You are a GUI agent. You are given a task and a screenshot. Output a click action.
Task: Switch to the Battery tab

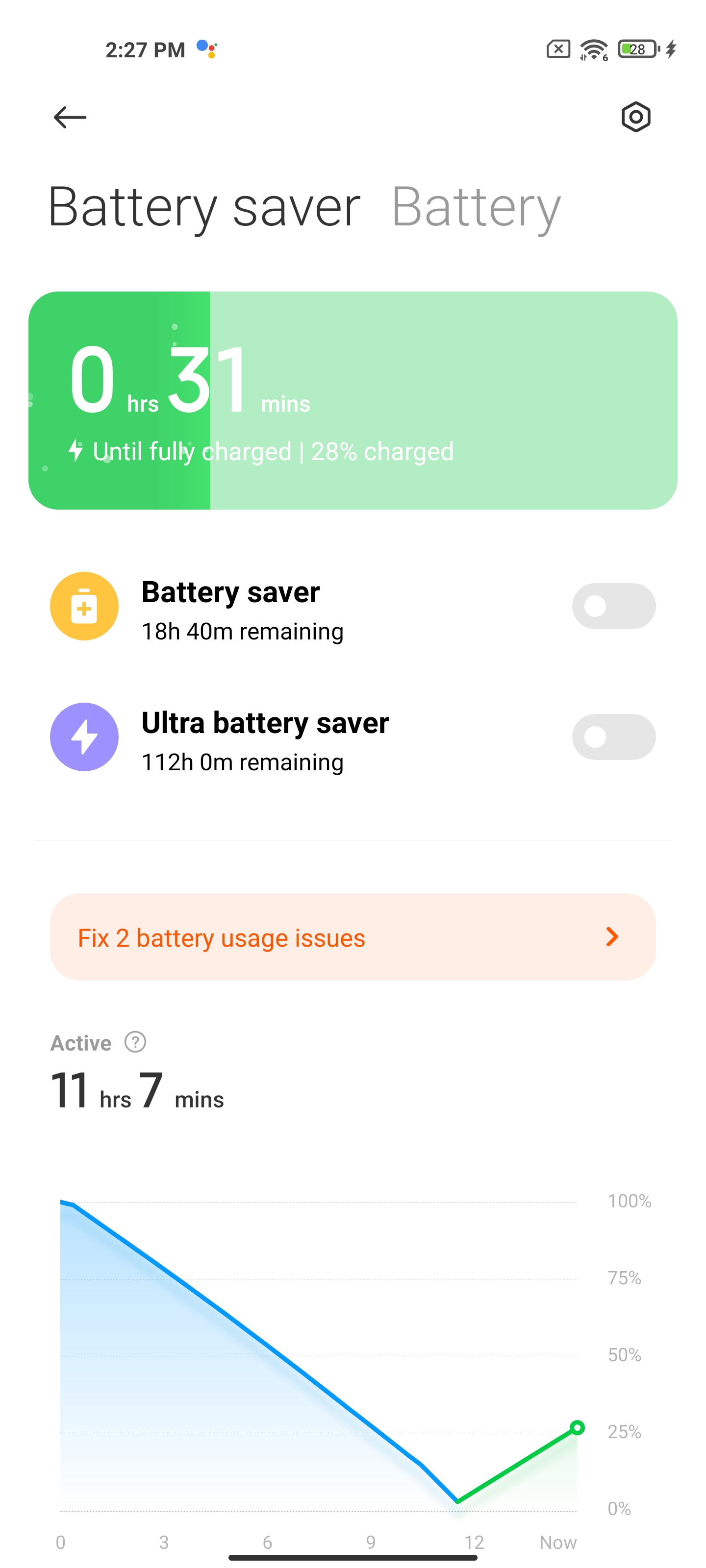tap(476, 208)
